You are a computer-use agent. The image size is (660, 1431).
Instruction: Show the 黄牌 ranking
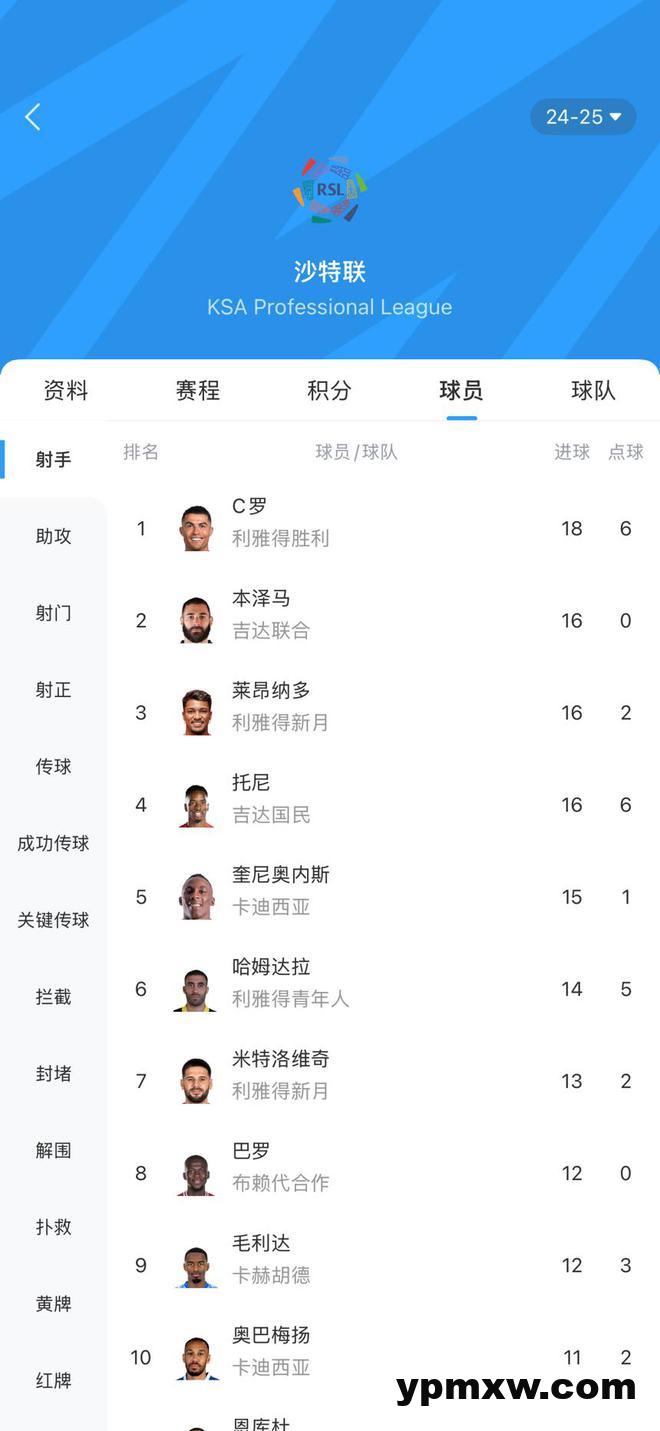[x=53, y=1304]
